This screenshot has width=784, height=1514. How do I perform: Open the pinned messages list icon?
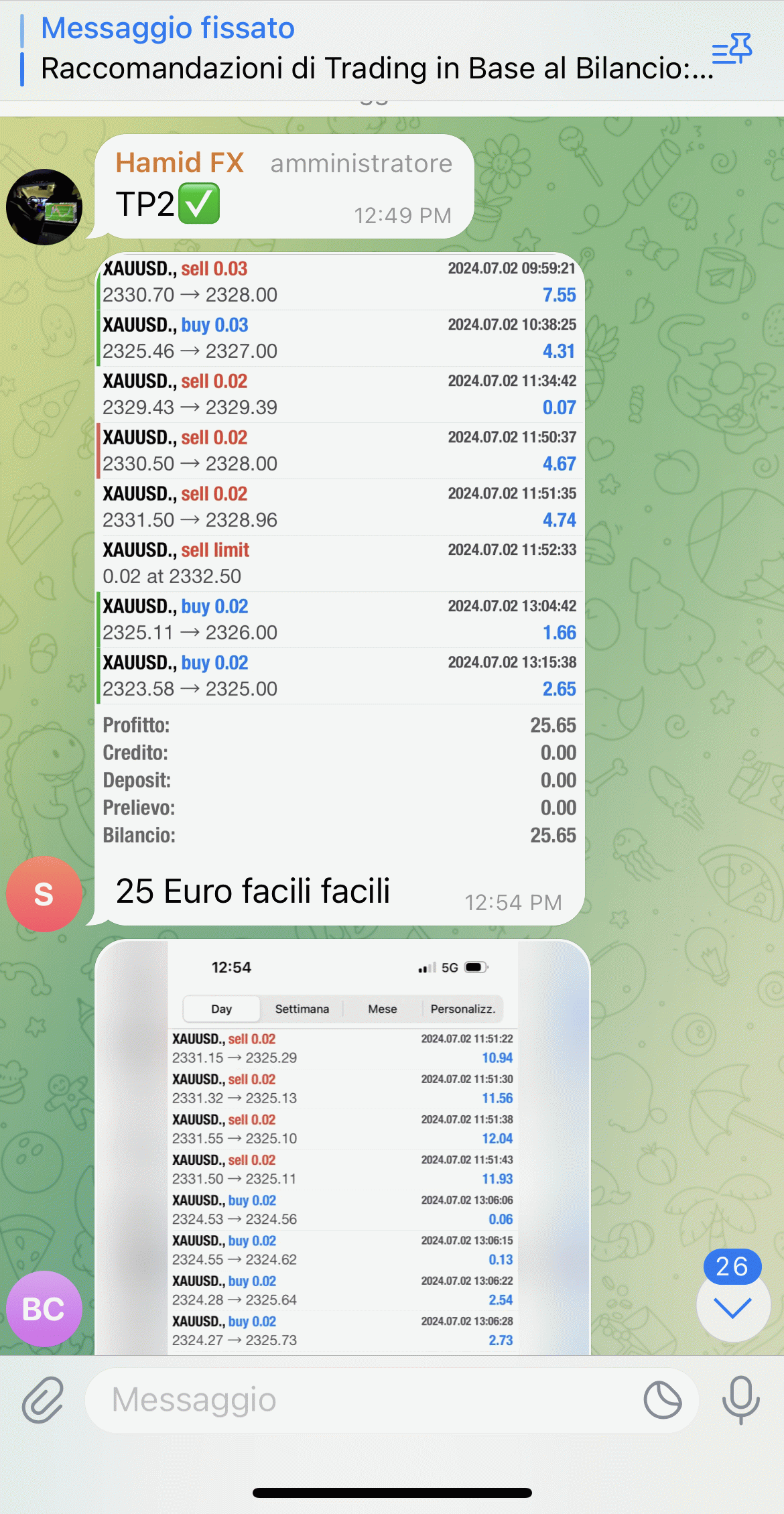point(732,49)
